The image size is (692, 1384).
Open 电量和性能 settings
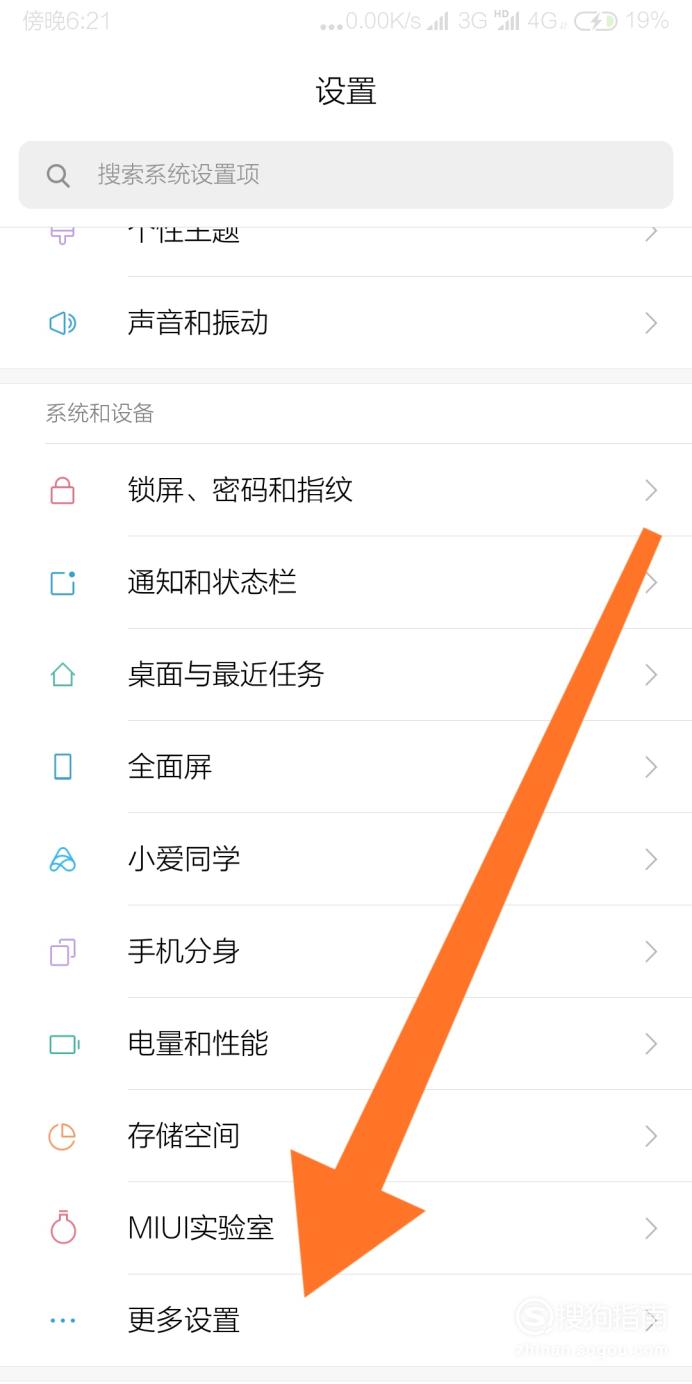tap(346, 1044)
